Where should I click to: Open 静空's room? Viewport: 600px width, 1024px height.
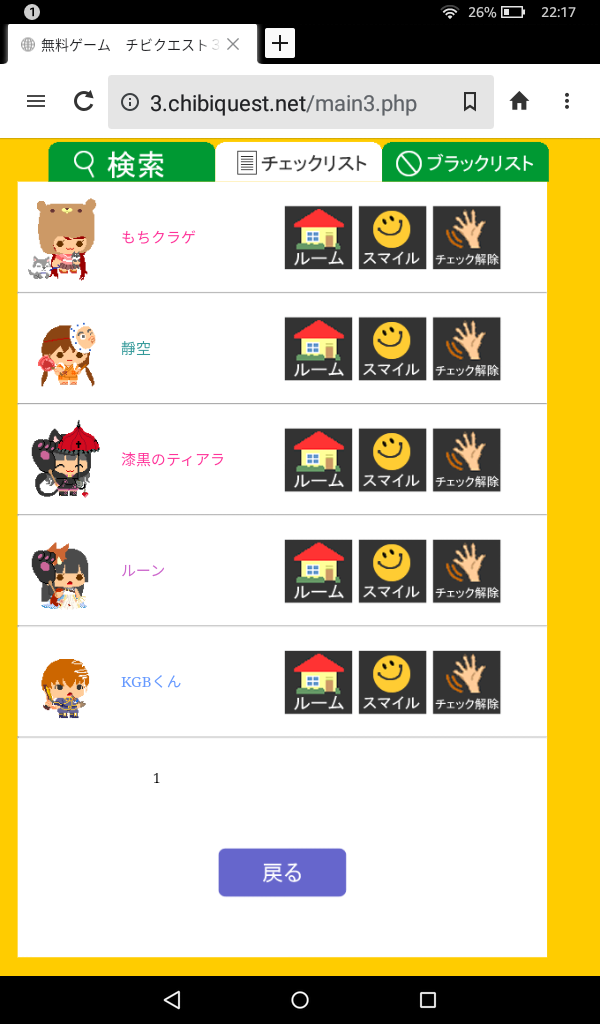coord(318,349)
